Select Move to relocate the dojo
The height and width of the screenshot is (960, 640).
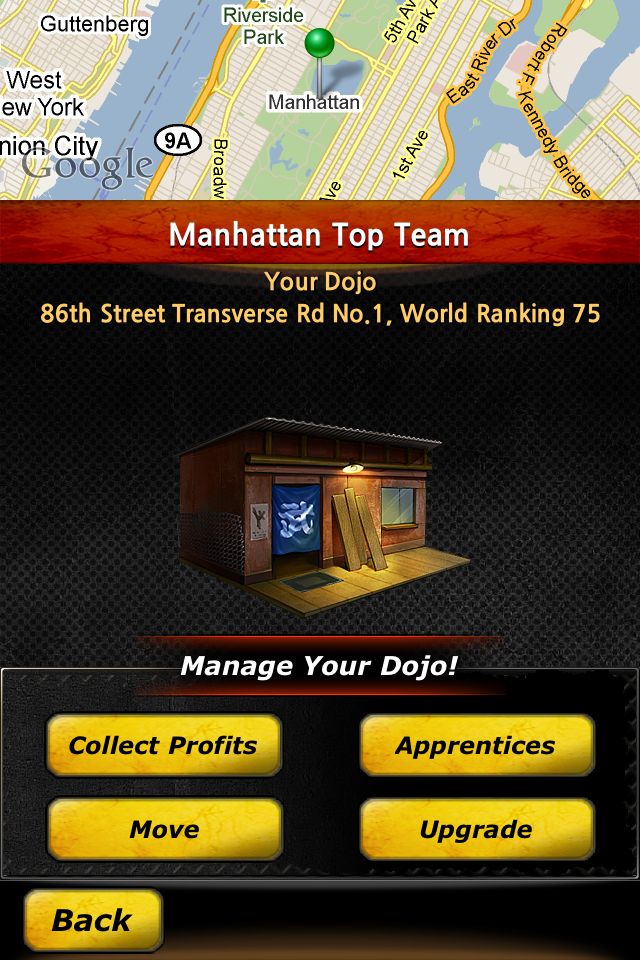point(163,829)
